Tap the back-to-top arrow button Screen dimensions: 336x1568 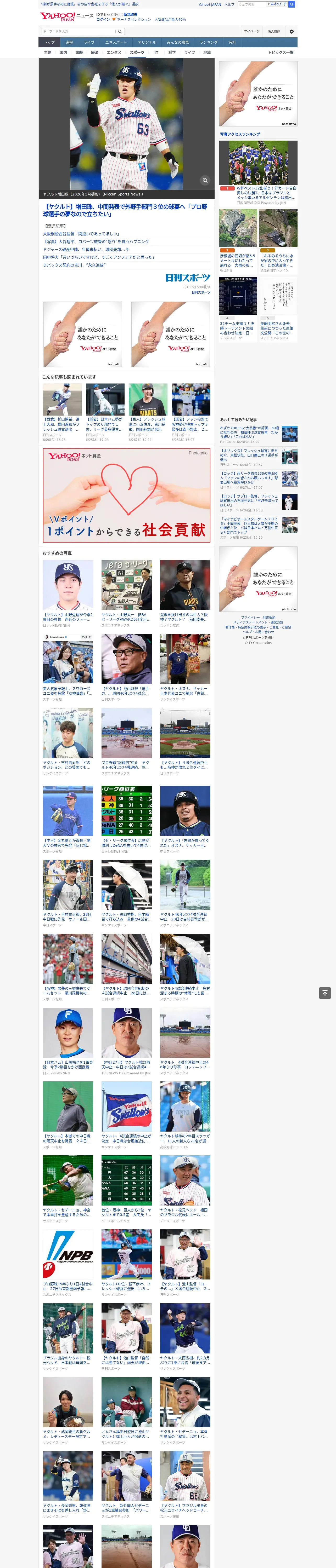tap(325, 993)
